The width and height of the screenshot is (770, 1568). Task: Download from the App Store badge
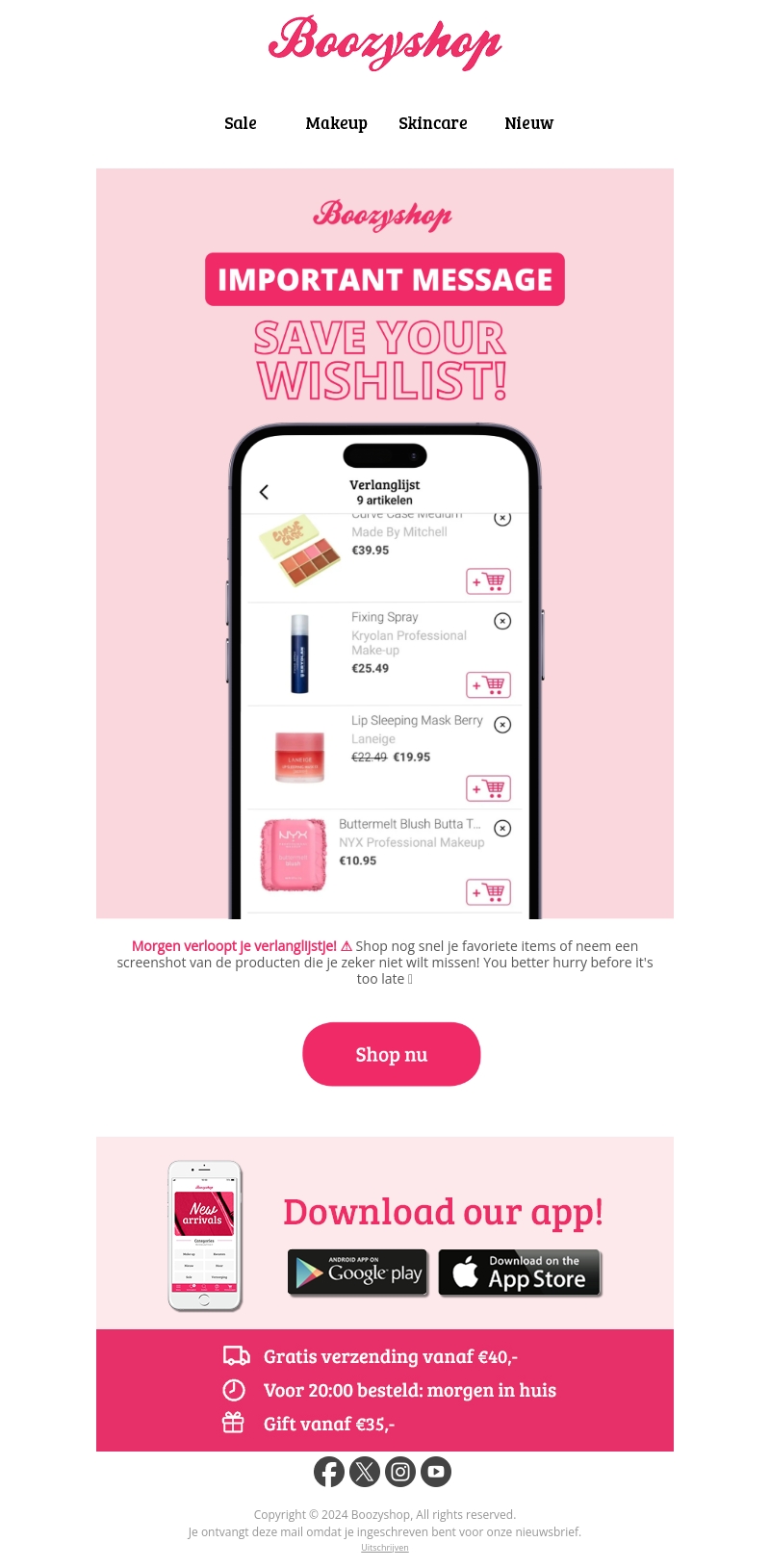(520, 1272)
